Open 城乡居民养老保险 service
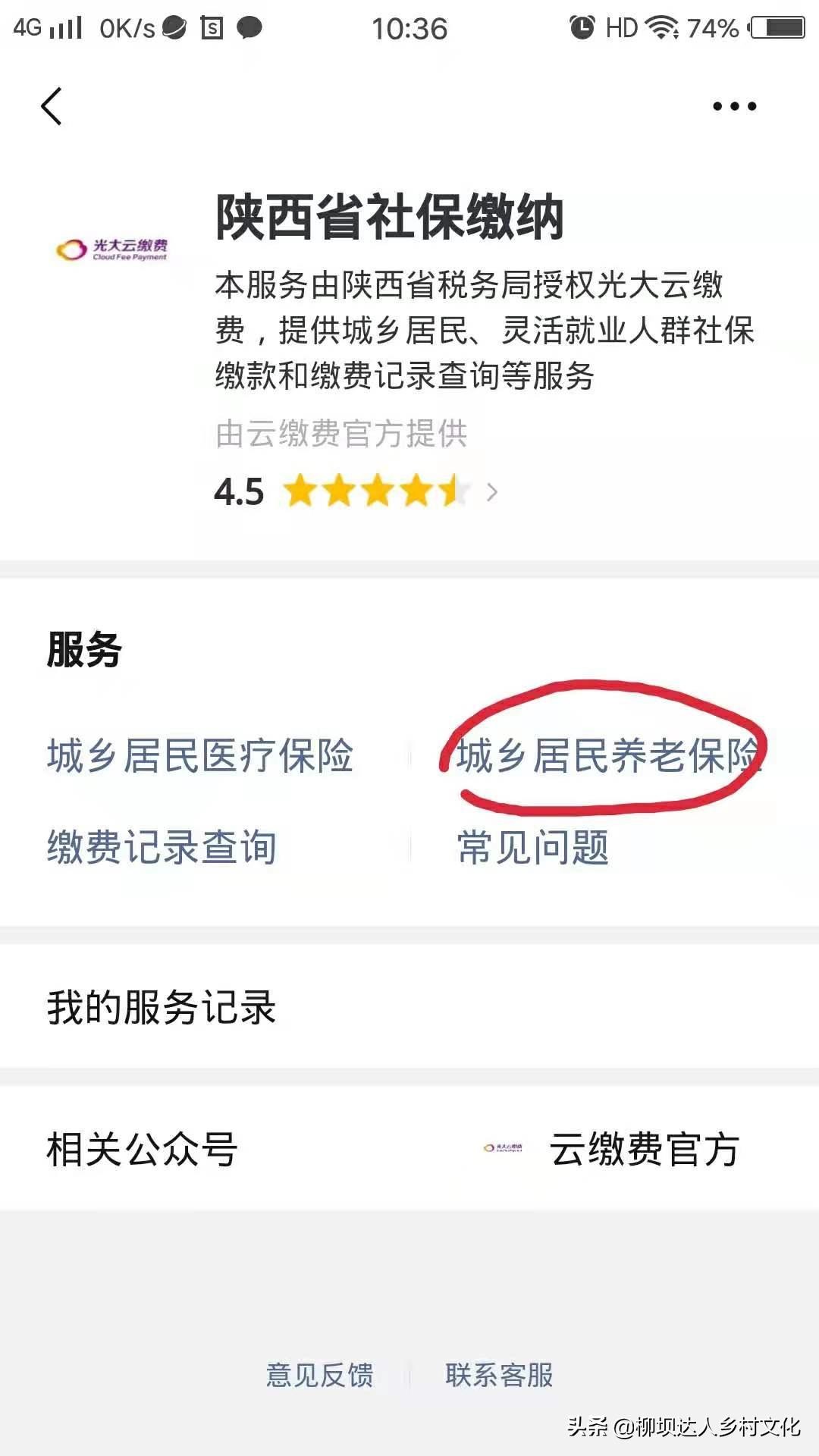 click(607, 755)
